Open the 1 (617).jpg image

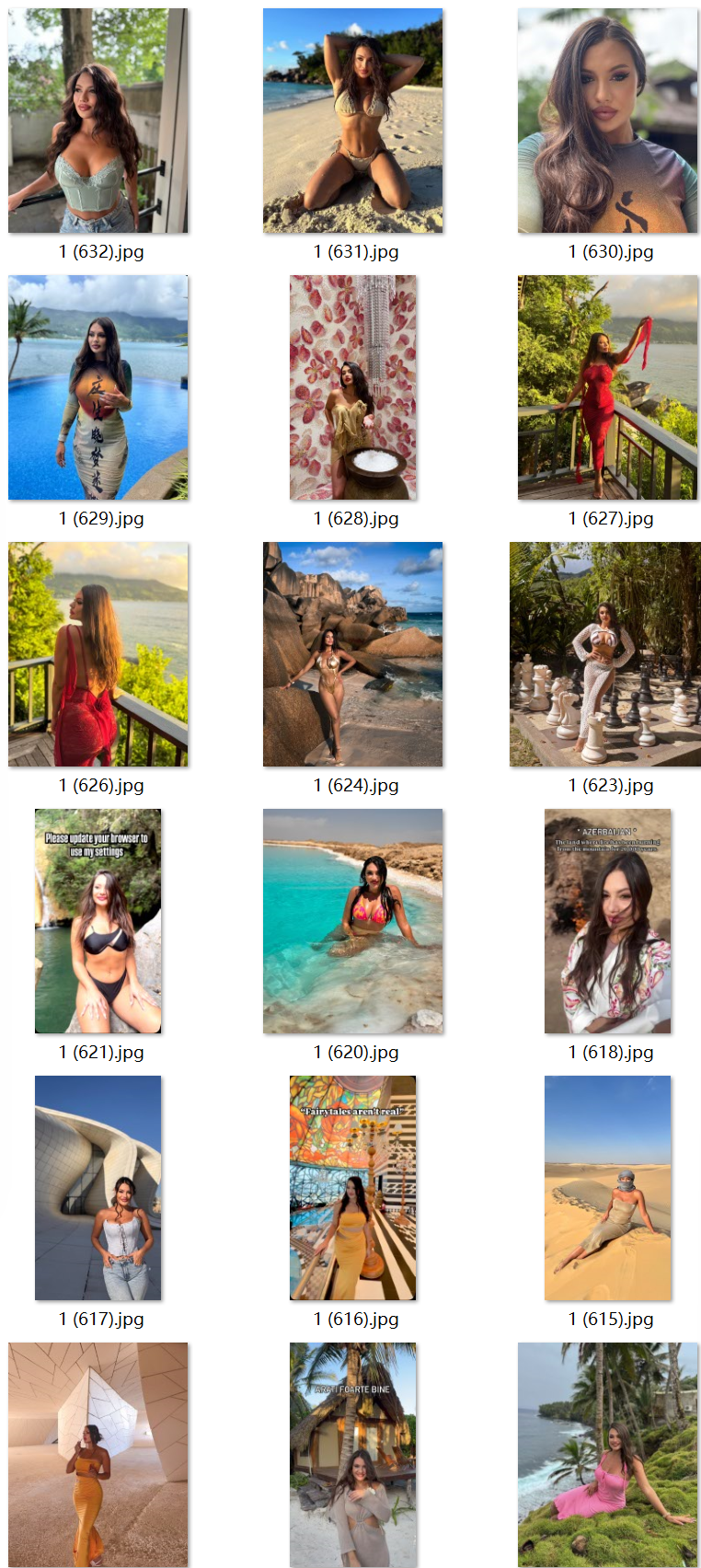coord(98,1188)
